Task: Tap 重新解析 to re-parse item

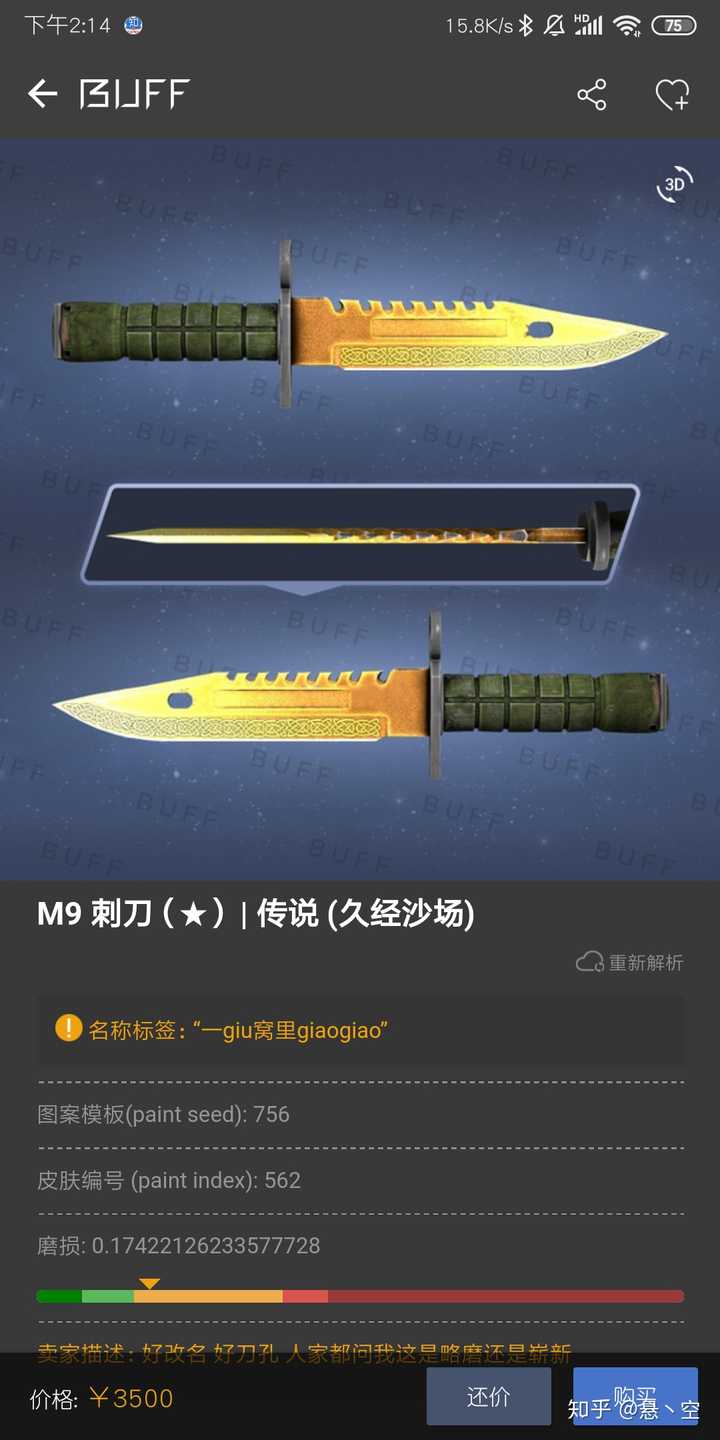Action: tap(630, 962)
